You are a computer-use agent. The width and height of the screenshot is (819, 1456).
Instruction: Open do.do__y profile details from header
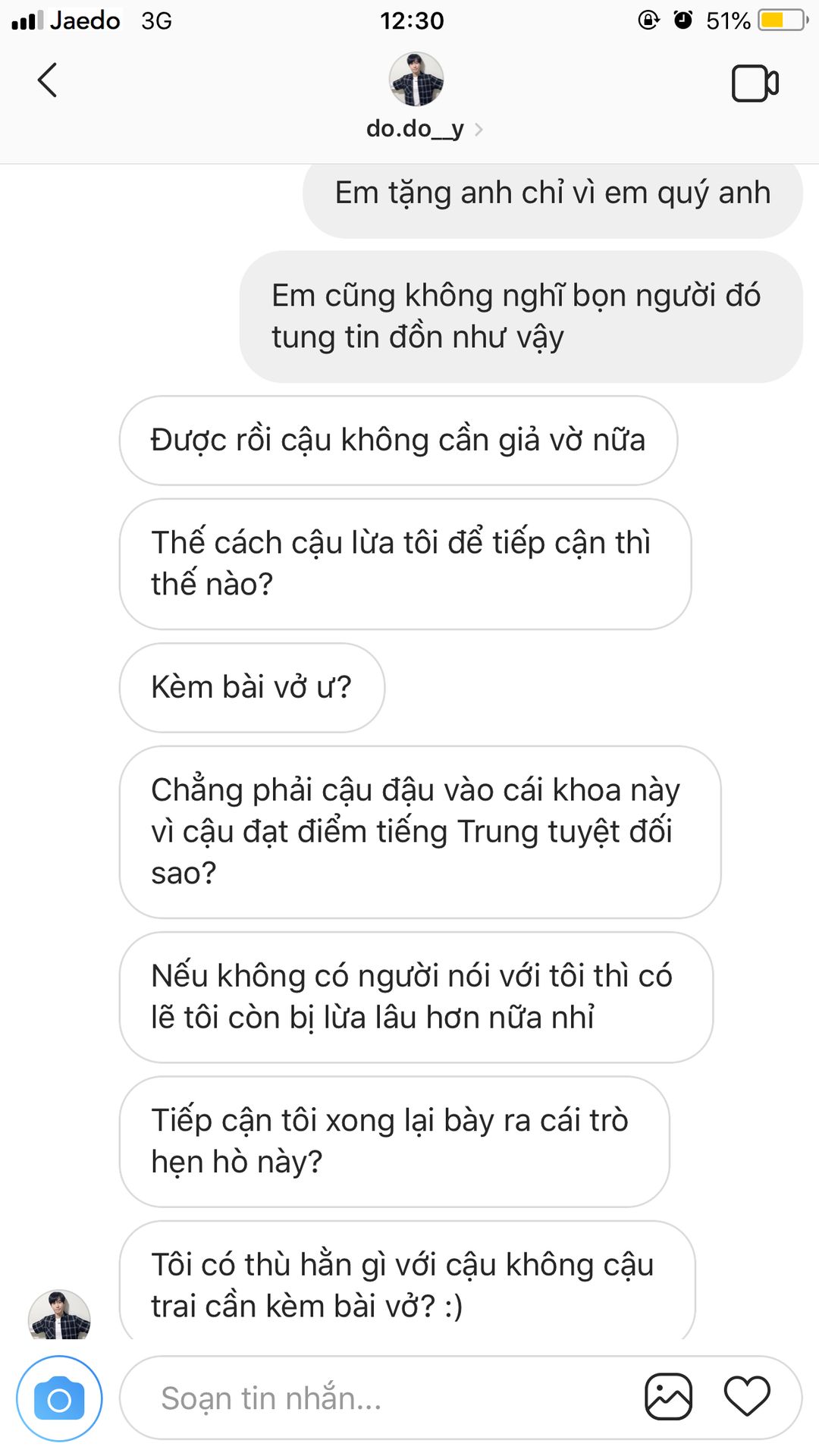[416, 129]
